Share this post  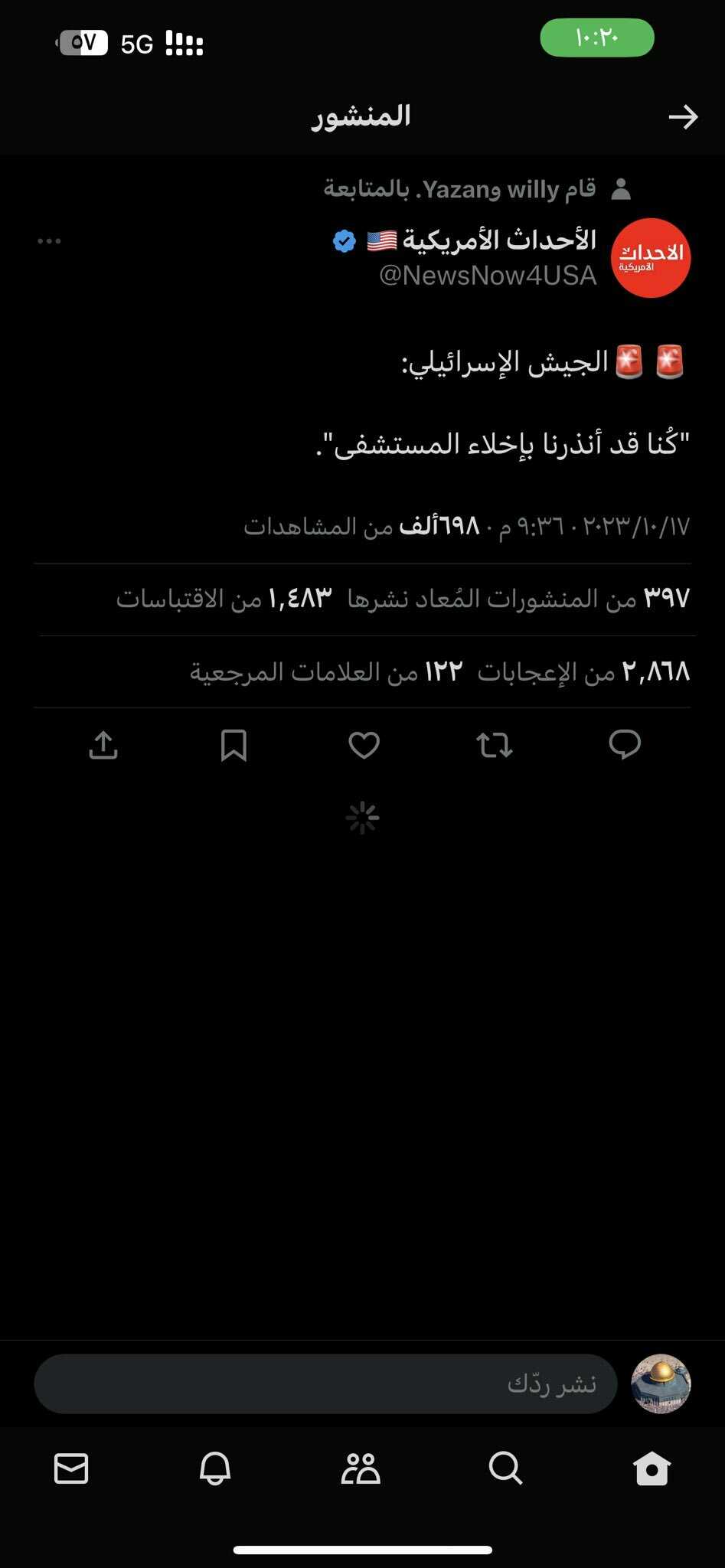point(103,744)
